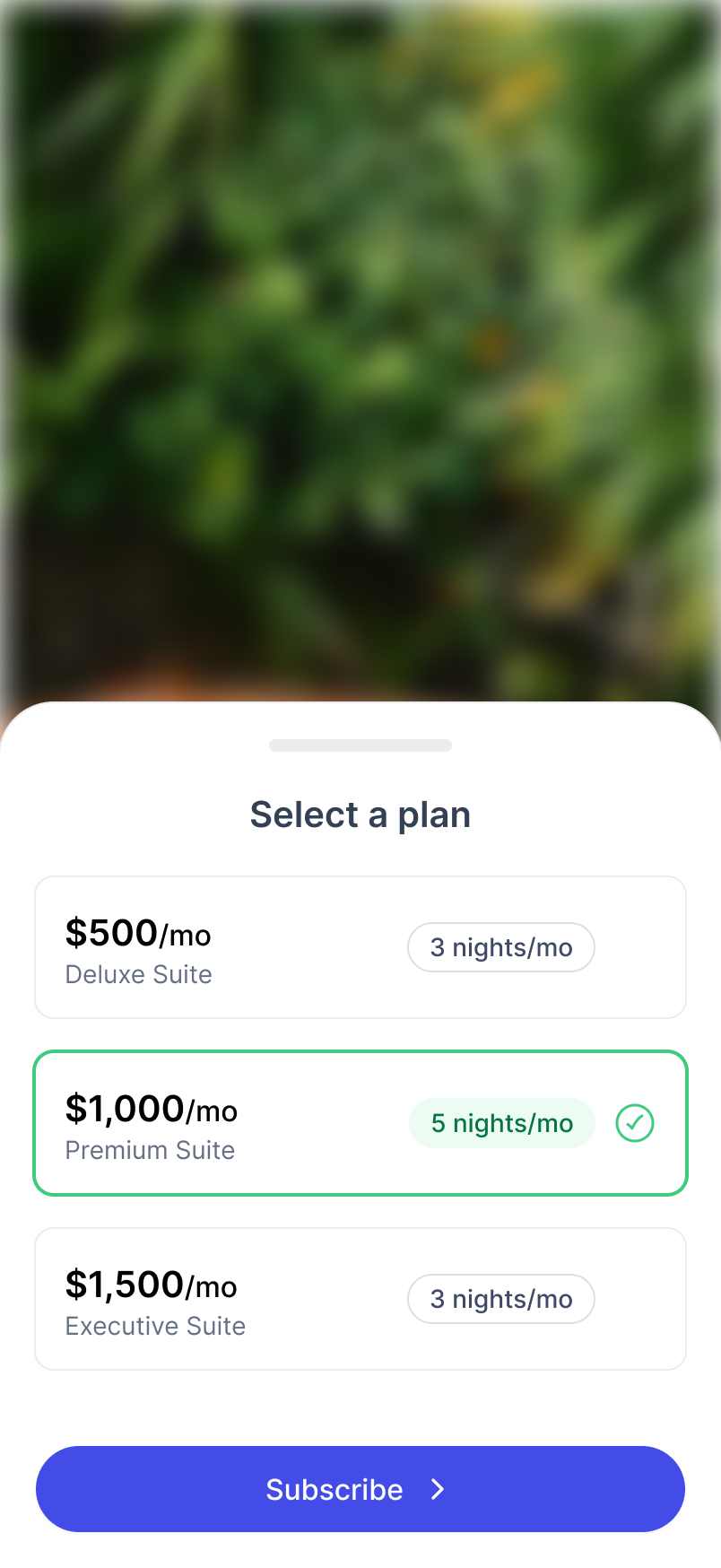Viewport: 721px width, 1568px height.
Task: Choose the $1,000/mo Premium Suite plan
Action: (x=360, y=1123)
